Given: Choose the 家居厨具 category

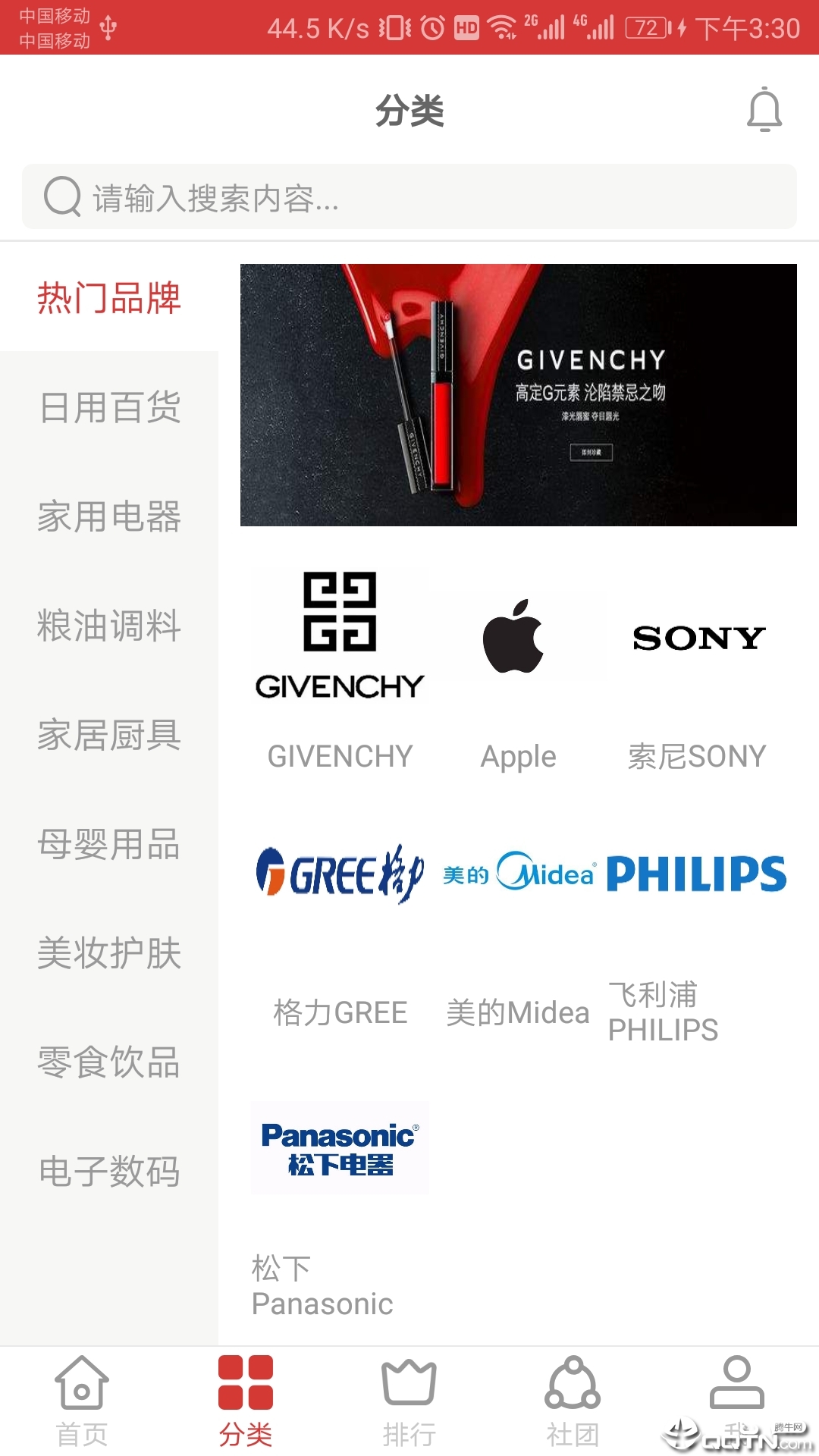Looking at the screenshot, I should click(x=109, y=735).
